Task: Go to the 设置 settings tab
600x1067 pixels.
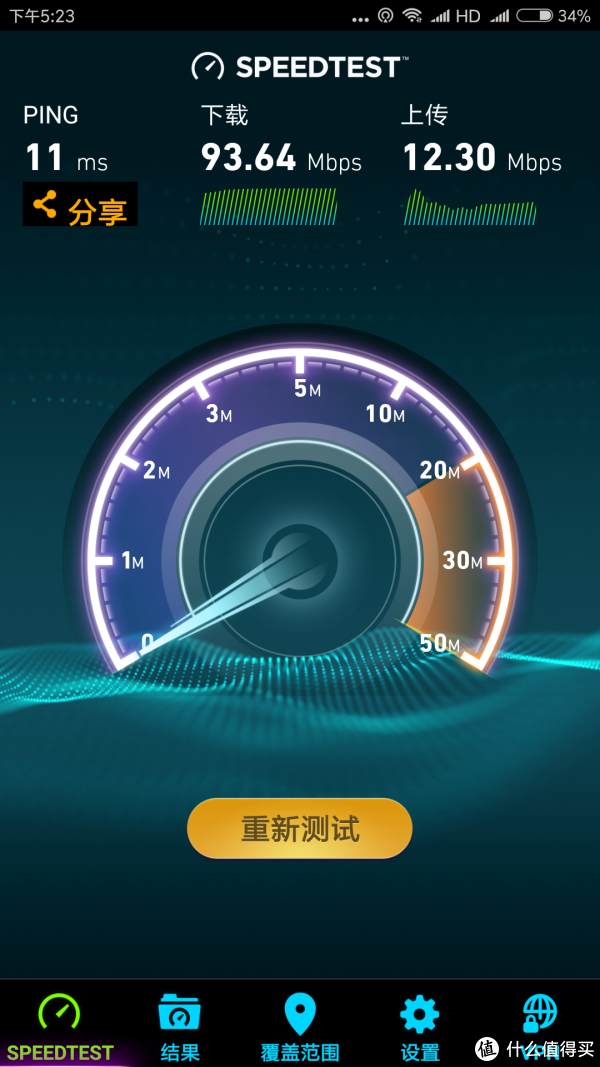Action: [x=420, y=1025]
